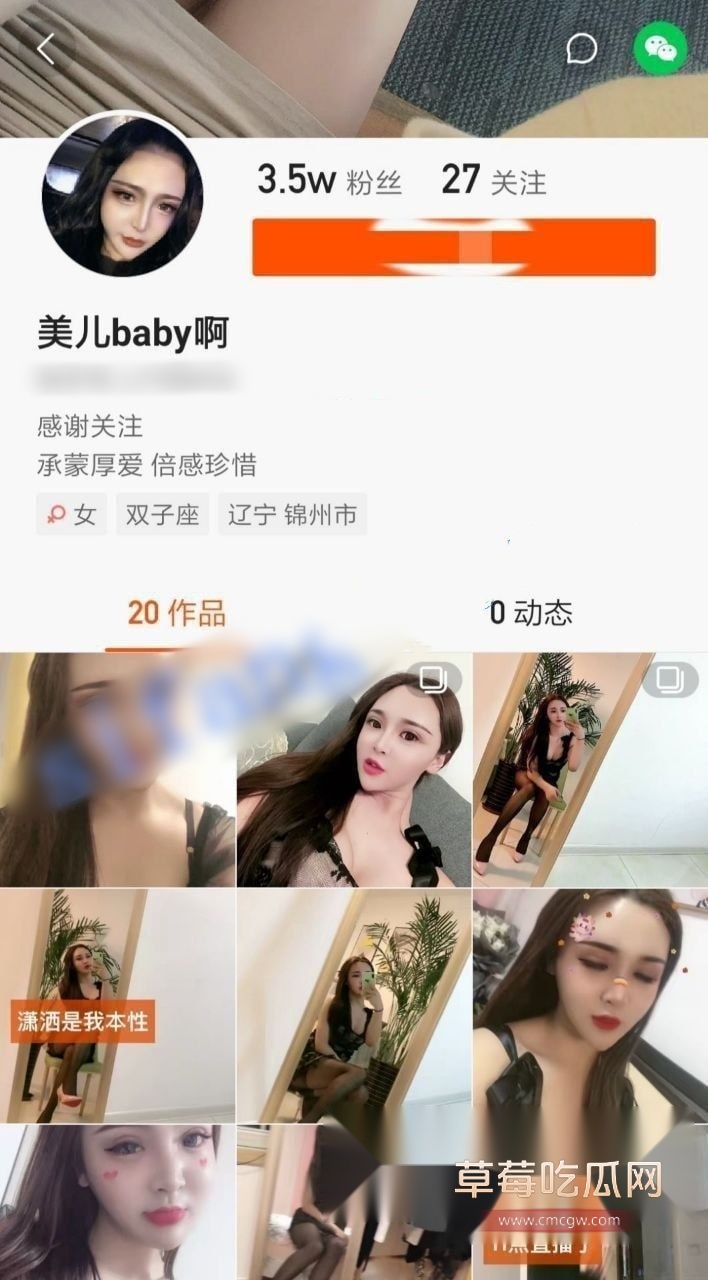708x1280 pixels.
Task: Open the video with heart cheek stickers
Action: tap(117, 1202)
